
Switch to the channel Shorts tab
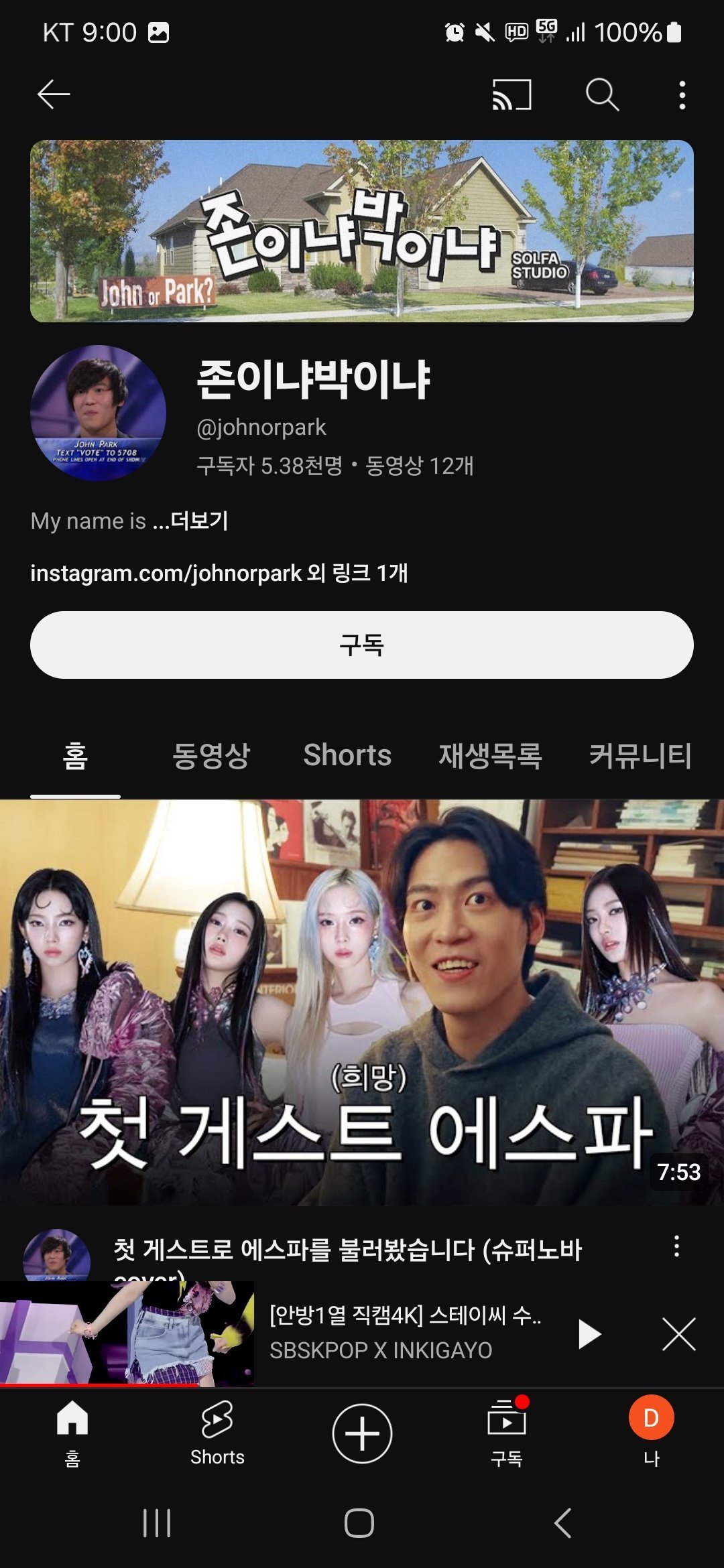click(x=347, y=756)
